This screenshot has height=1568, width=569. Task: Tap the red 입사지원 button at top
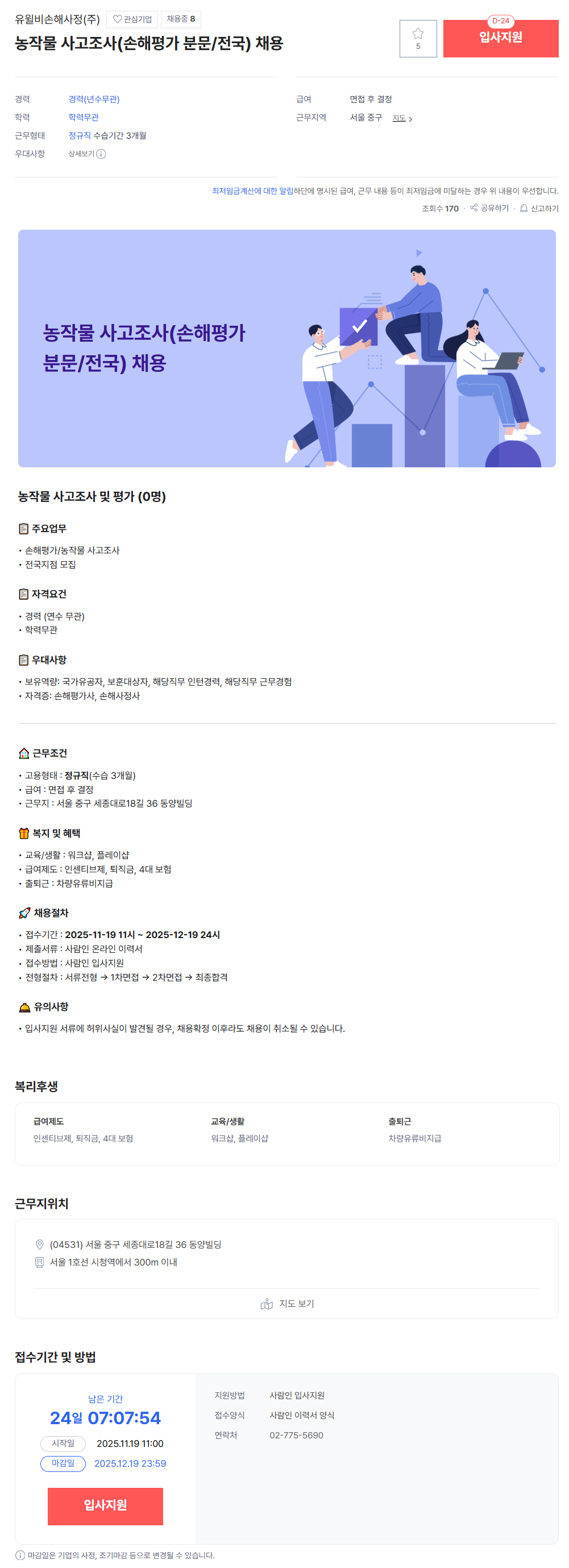[x=500, y=38]
